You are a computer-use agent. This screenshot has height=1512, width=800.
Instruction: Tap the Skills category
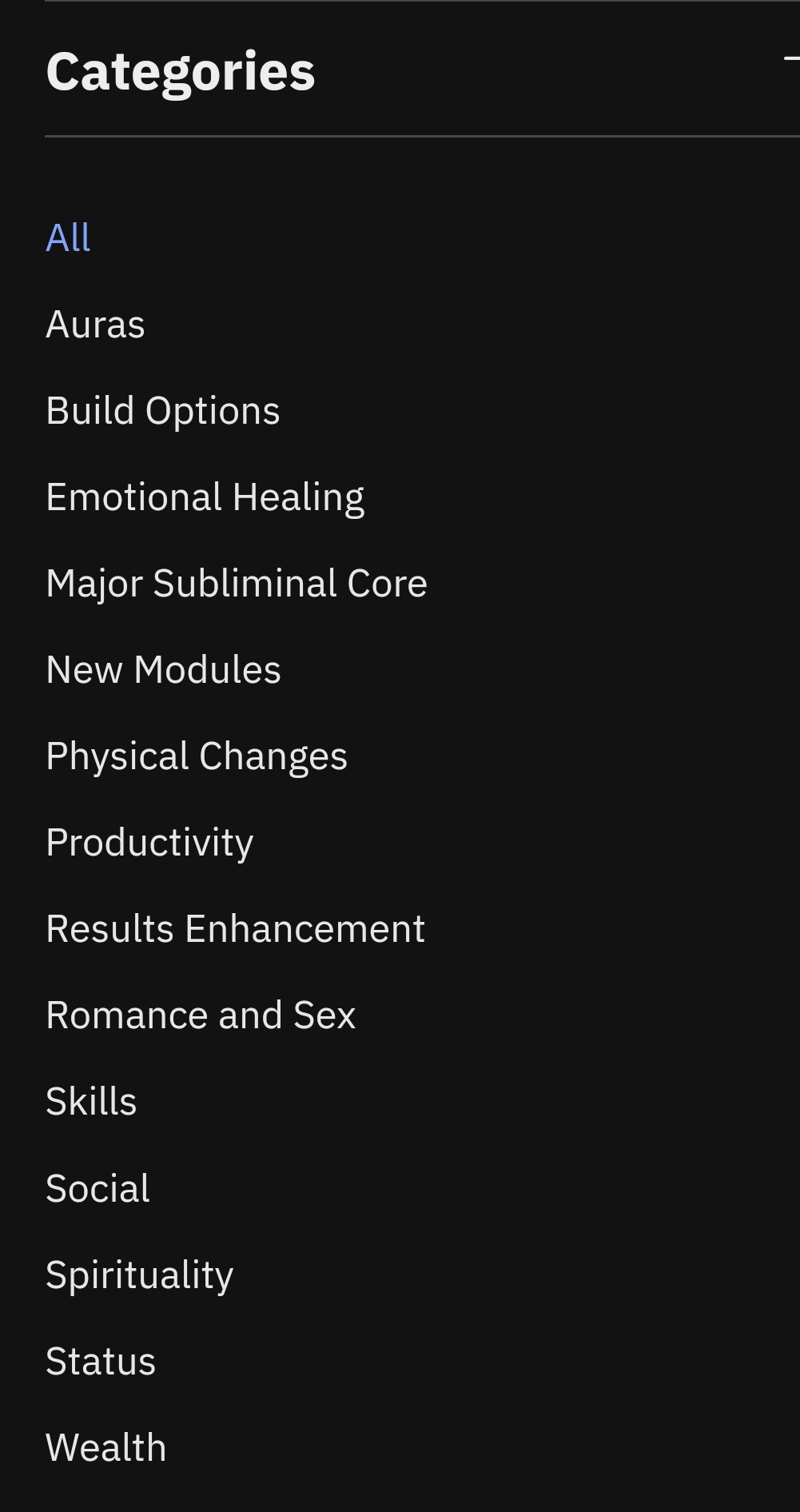[x=91, y=1101]
